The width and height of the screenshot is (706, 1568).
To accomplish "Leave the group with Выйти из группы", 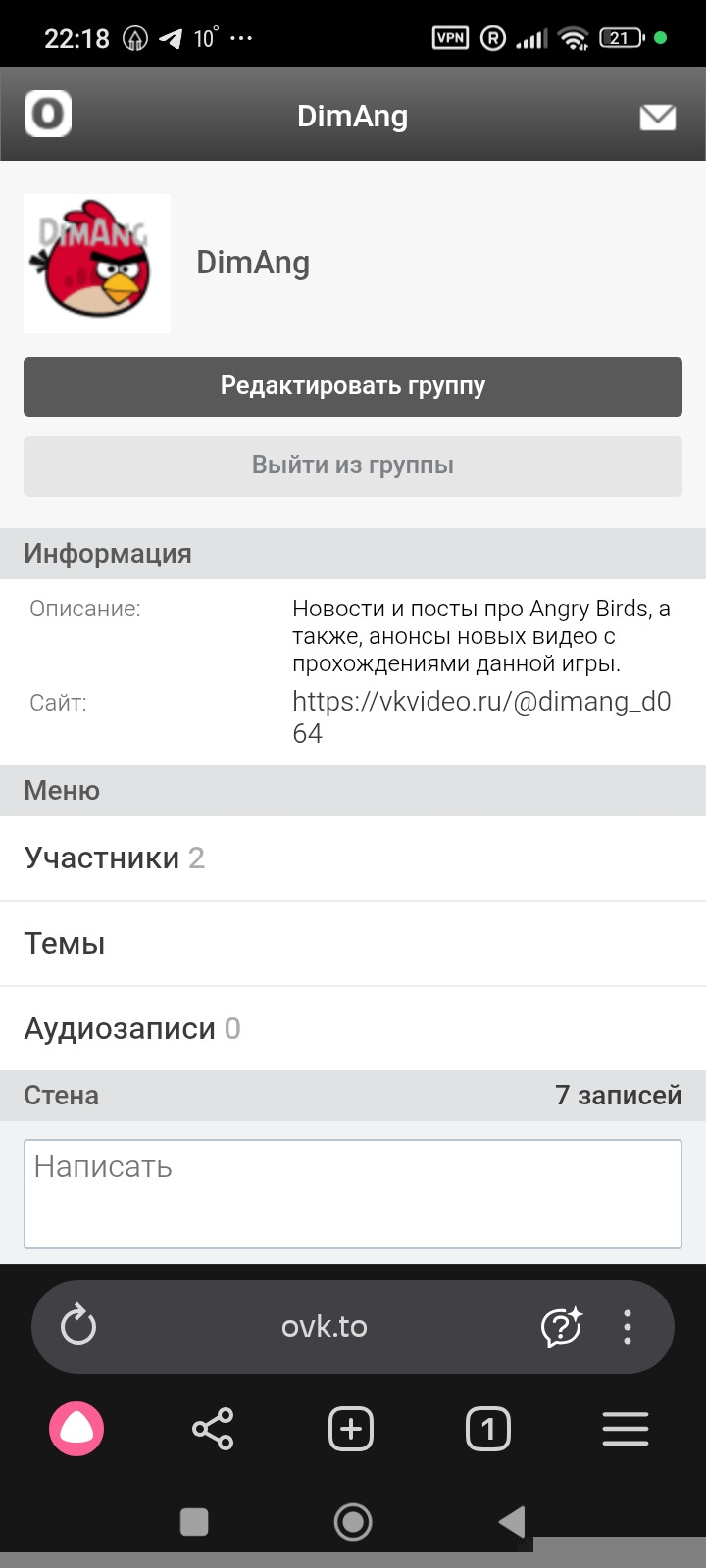I will 353,465.
